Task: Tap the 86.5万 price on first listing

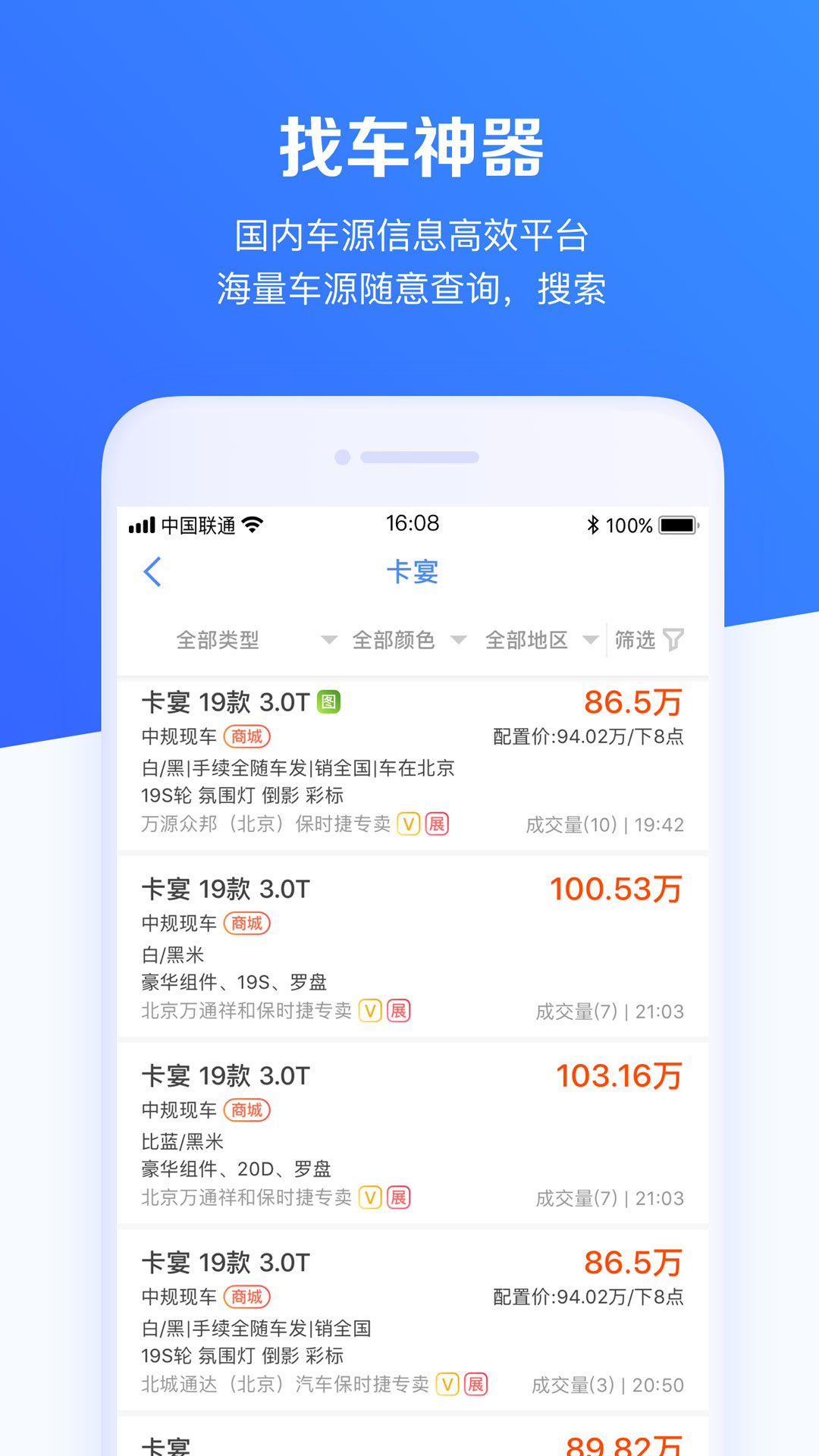Action: (x=632, y=702)
